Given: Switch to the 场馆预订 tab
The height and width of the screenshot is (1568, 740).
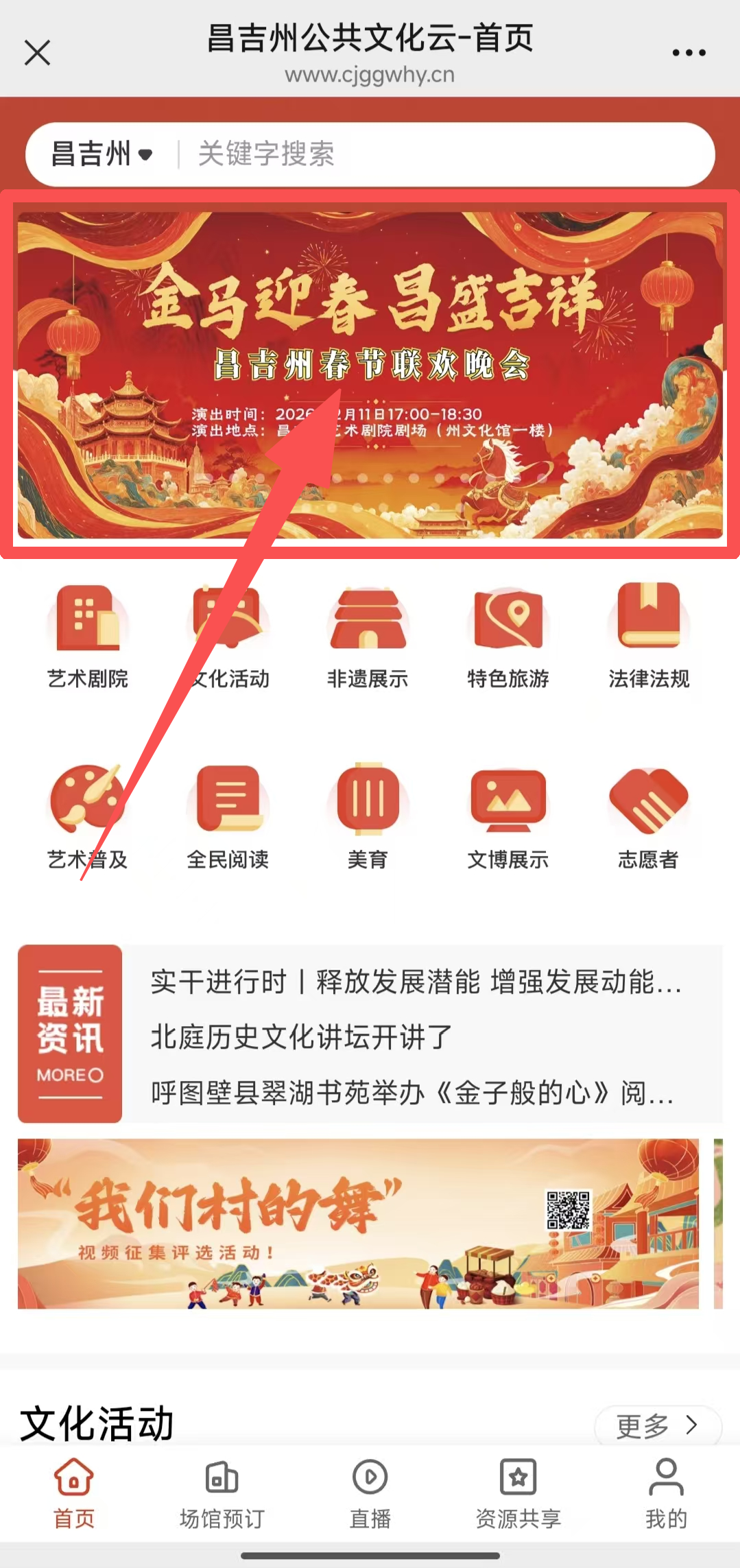Looking at the screenshot, I should [222, 1495].
